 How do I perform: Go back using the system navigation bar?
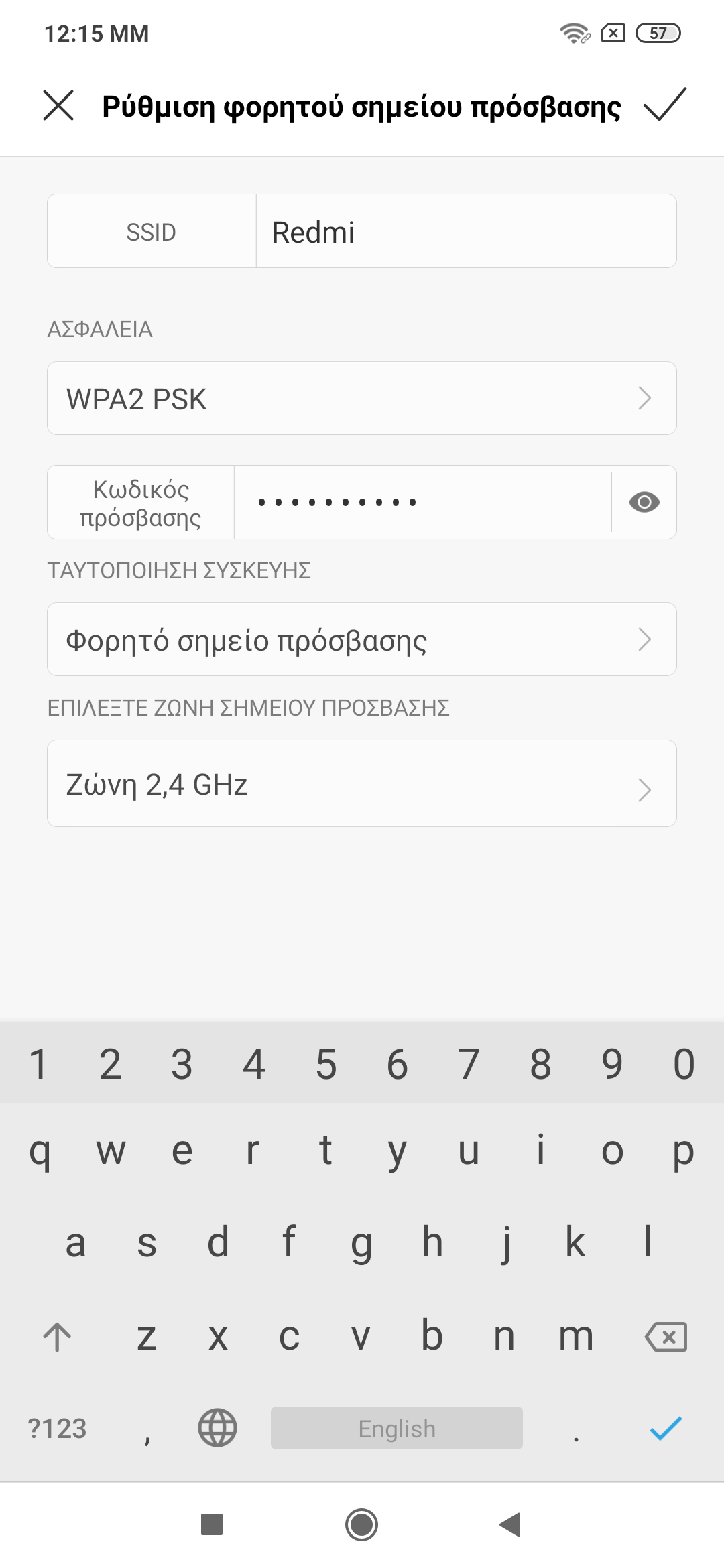[x=510, y=1524]
